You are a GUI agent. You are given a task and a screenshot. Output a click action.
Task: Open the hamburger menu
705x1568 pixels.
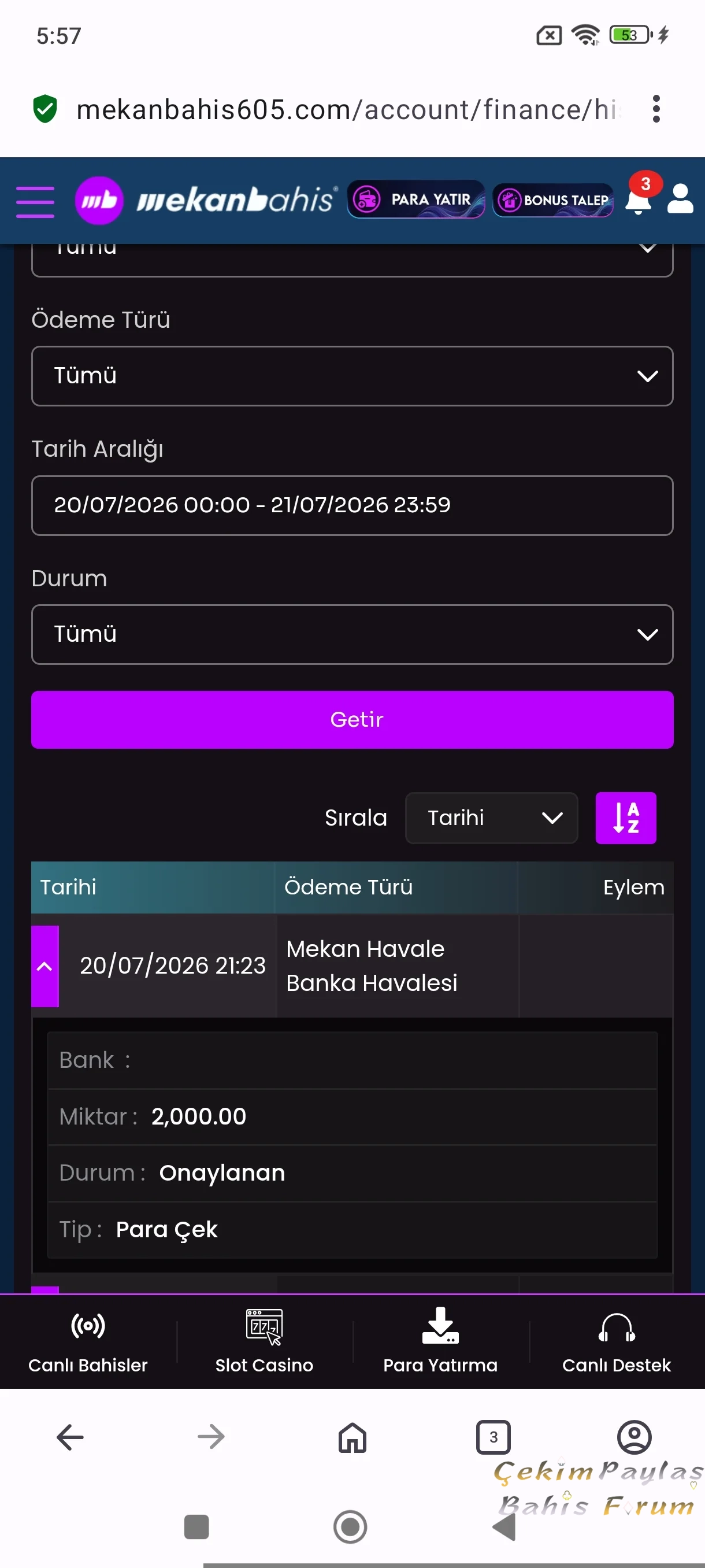(35, 201)
